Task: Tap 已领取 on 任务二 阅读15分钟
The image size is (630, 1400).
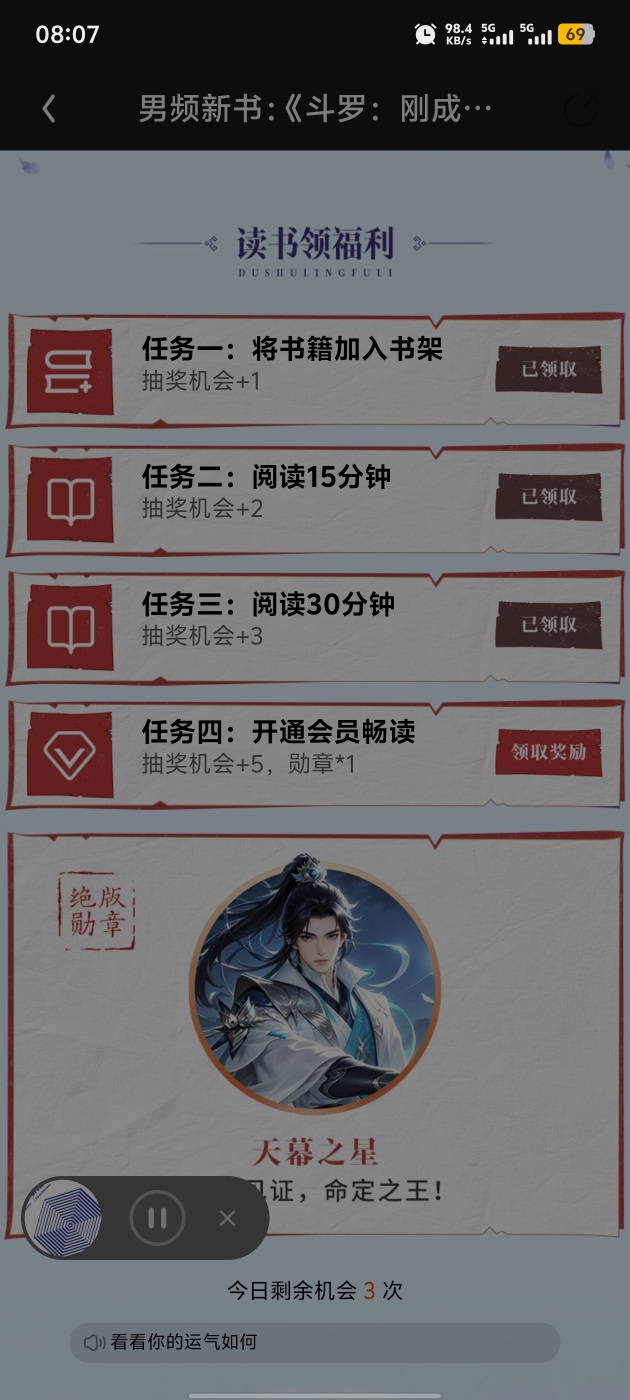Action: tap(549, 497)
